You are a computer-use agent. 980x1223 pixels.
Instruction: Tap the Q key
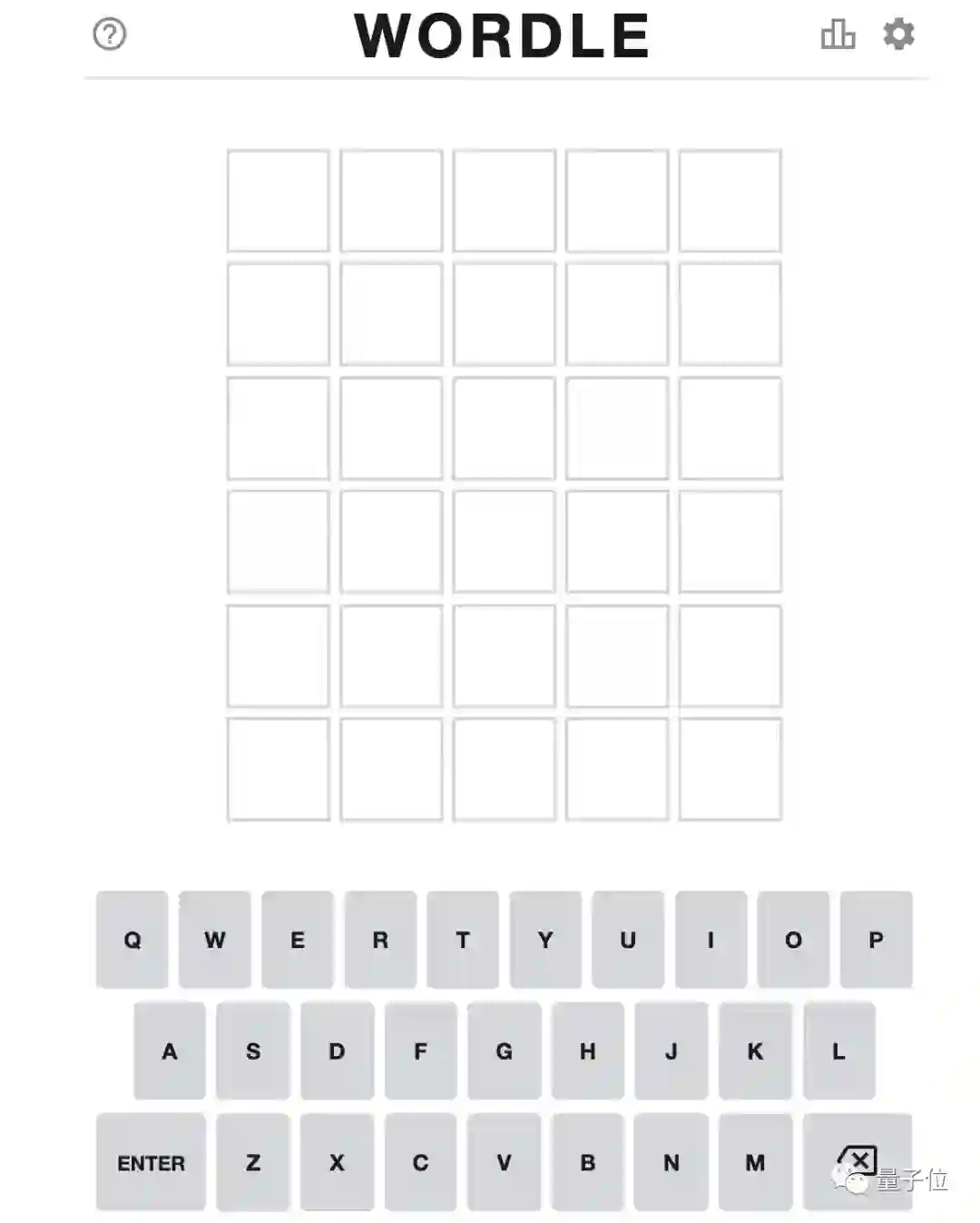pos(132,940)
